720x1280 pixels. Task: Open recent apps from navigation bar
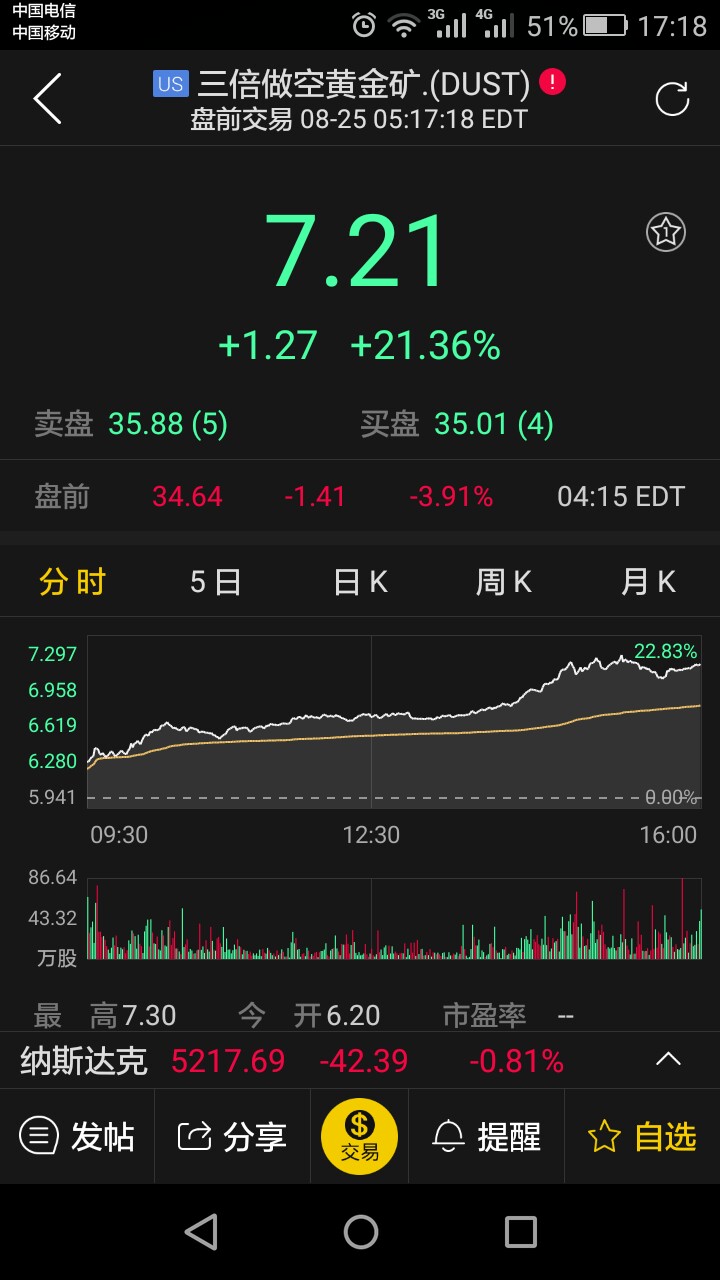point(520,1232)
